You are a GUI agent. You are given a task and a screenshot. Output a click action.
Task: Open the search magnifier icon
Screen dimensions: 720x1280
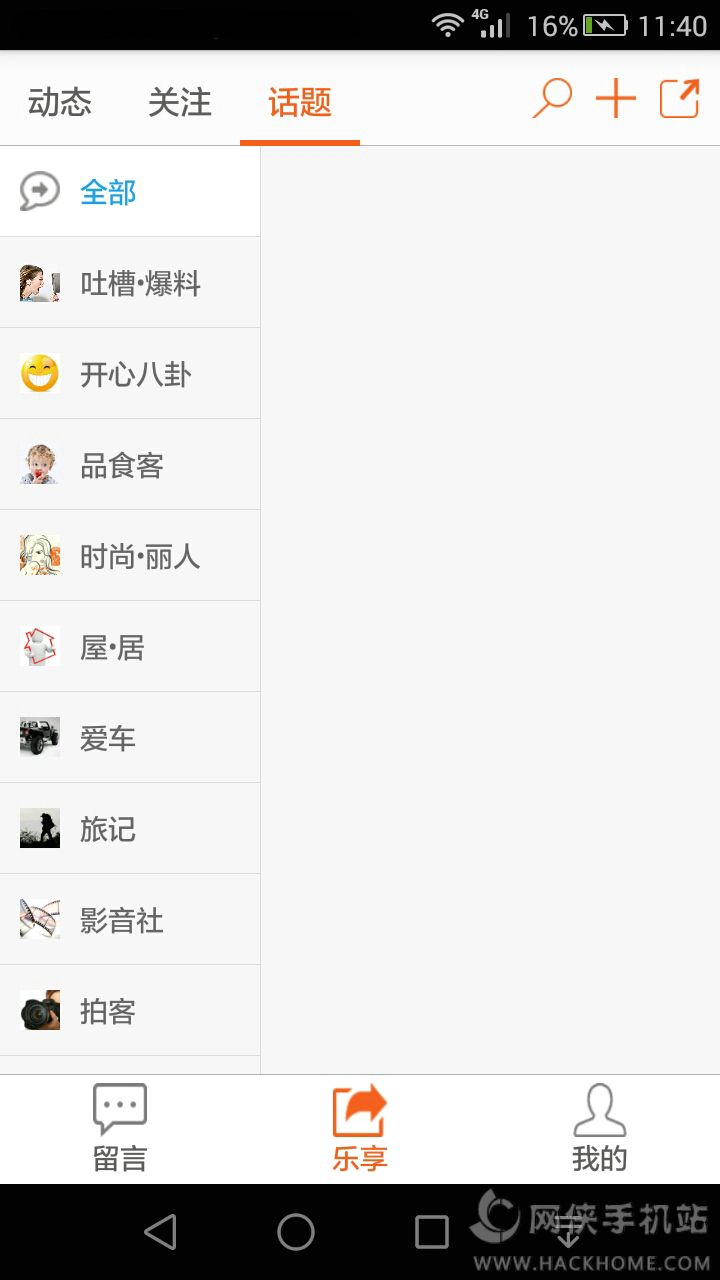point(551,100)
